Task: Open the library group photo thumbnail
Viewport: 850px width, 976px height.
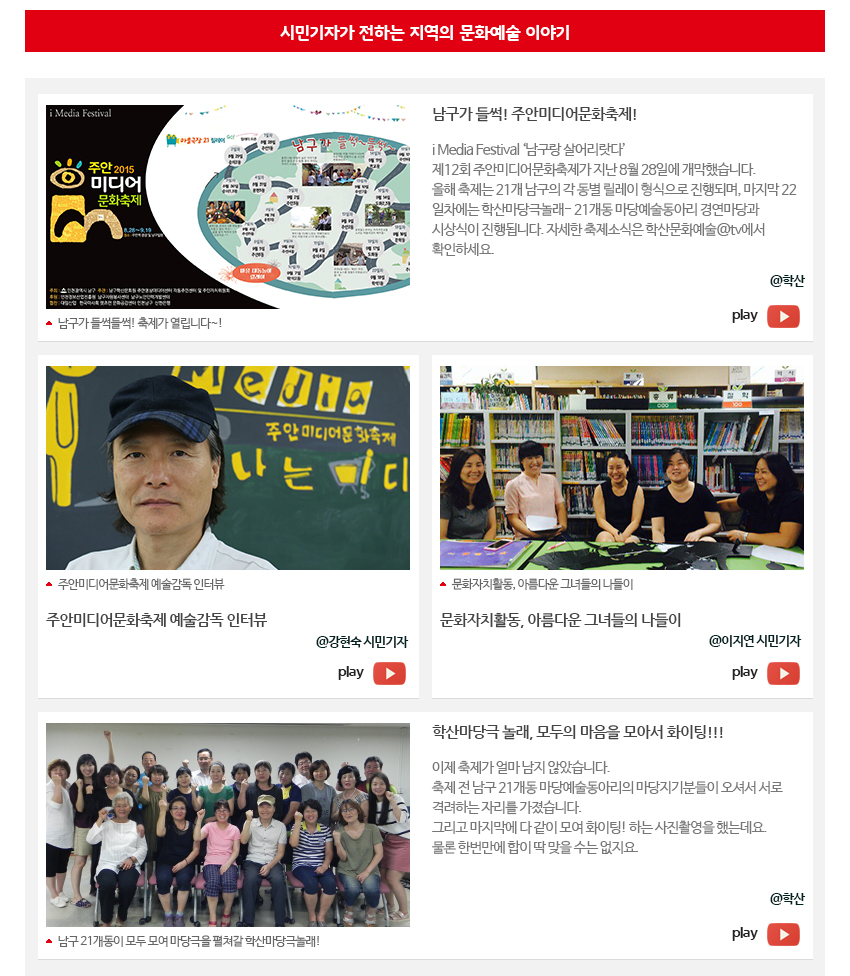Action: click(x=621, y=468)
